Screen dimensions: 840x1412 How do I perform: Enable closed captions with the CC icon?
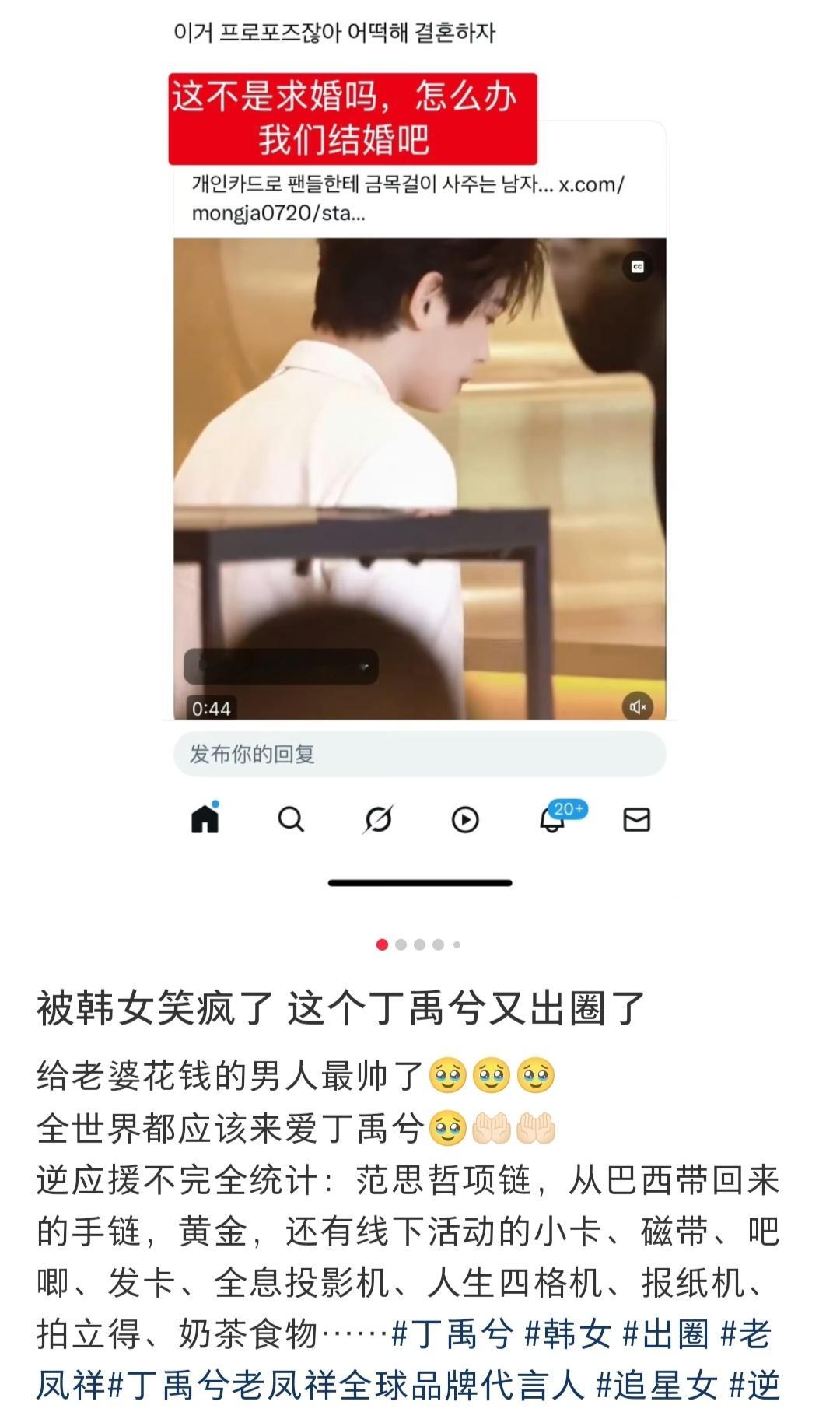pos(636,268)
